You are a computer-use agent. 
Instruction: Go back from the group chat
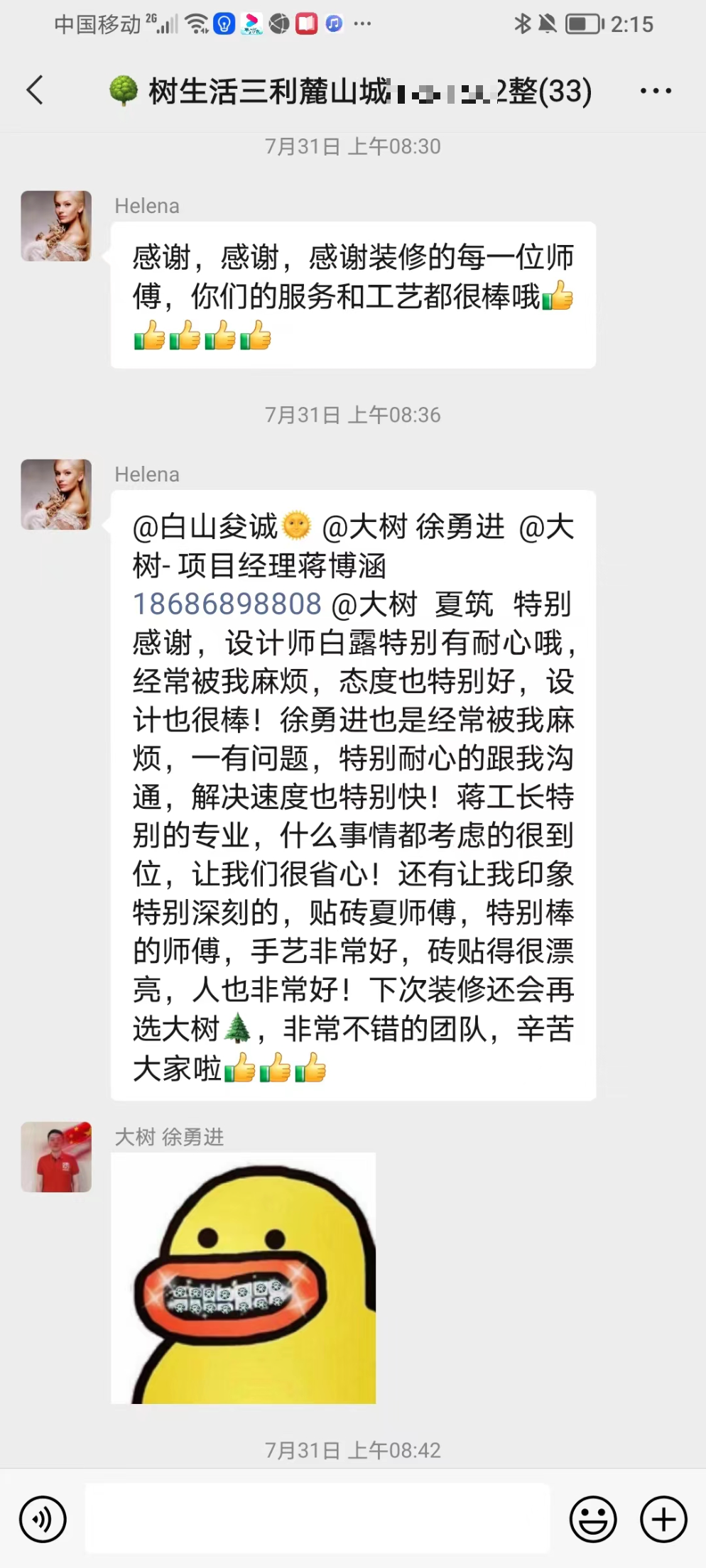35,90
